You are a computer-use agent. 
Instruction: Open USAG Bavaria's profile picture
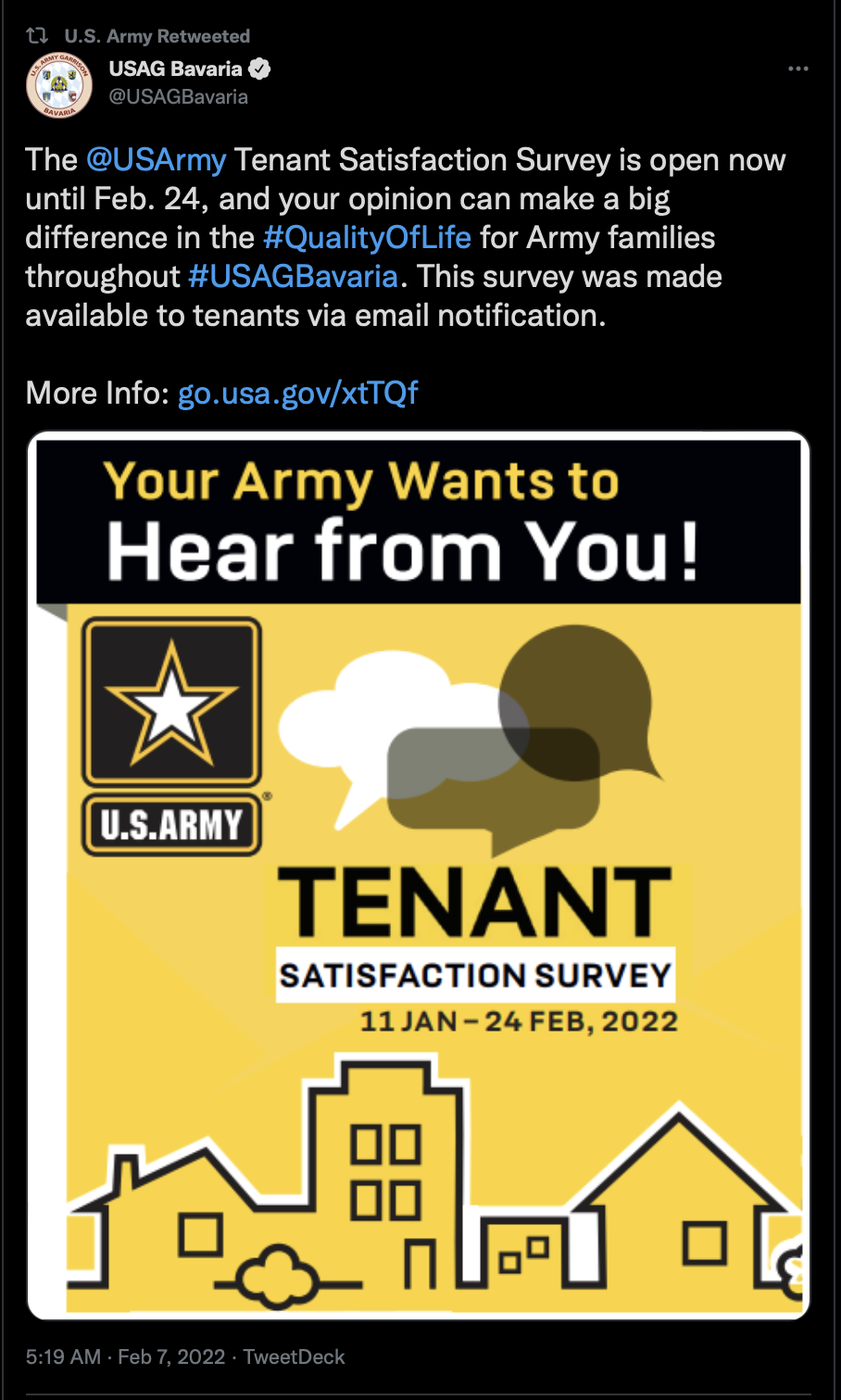coord(59,85)
